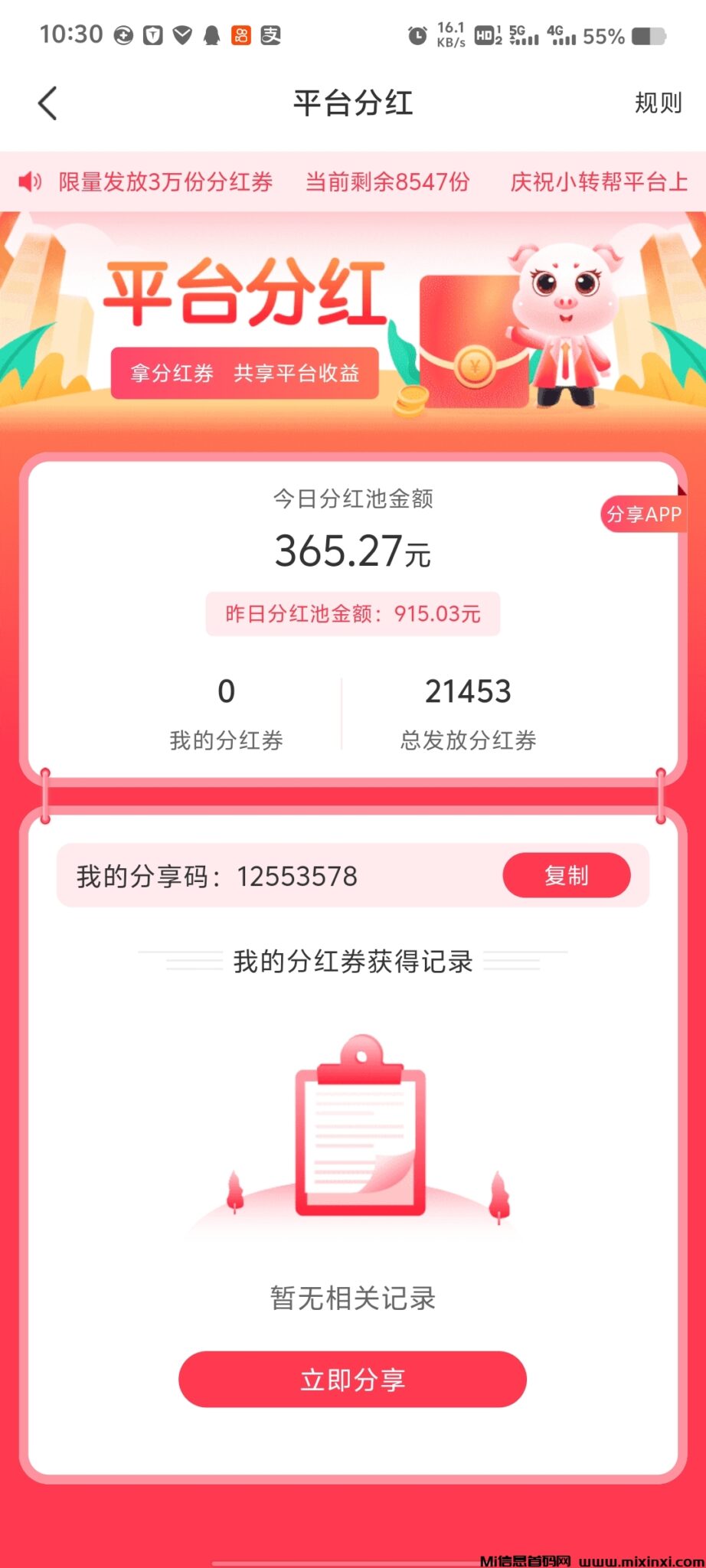Open the 规则 rules page
The width and height of the screenshot is (706, 1568).
click(657, 102)
